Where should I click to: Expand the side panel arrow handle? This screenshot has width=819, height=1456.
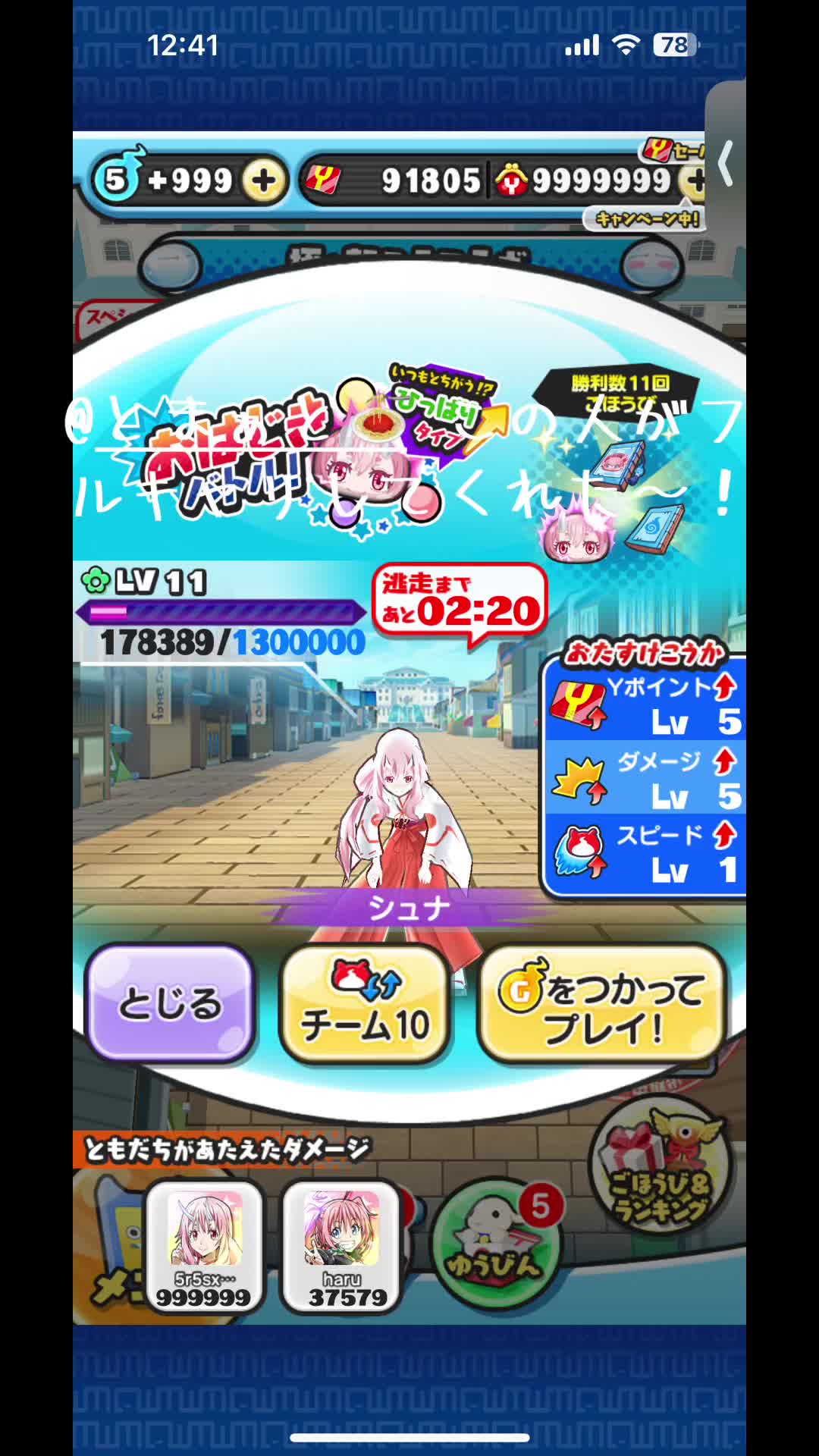point(726,163)
